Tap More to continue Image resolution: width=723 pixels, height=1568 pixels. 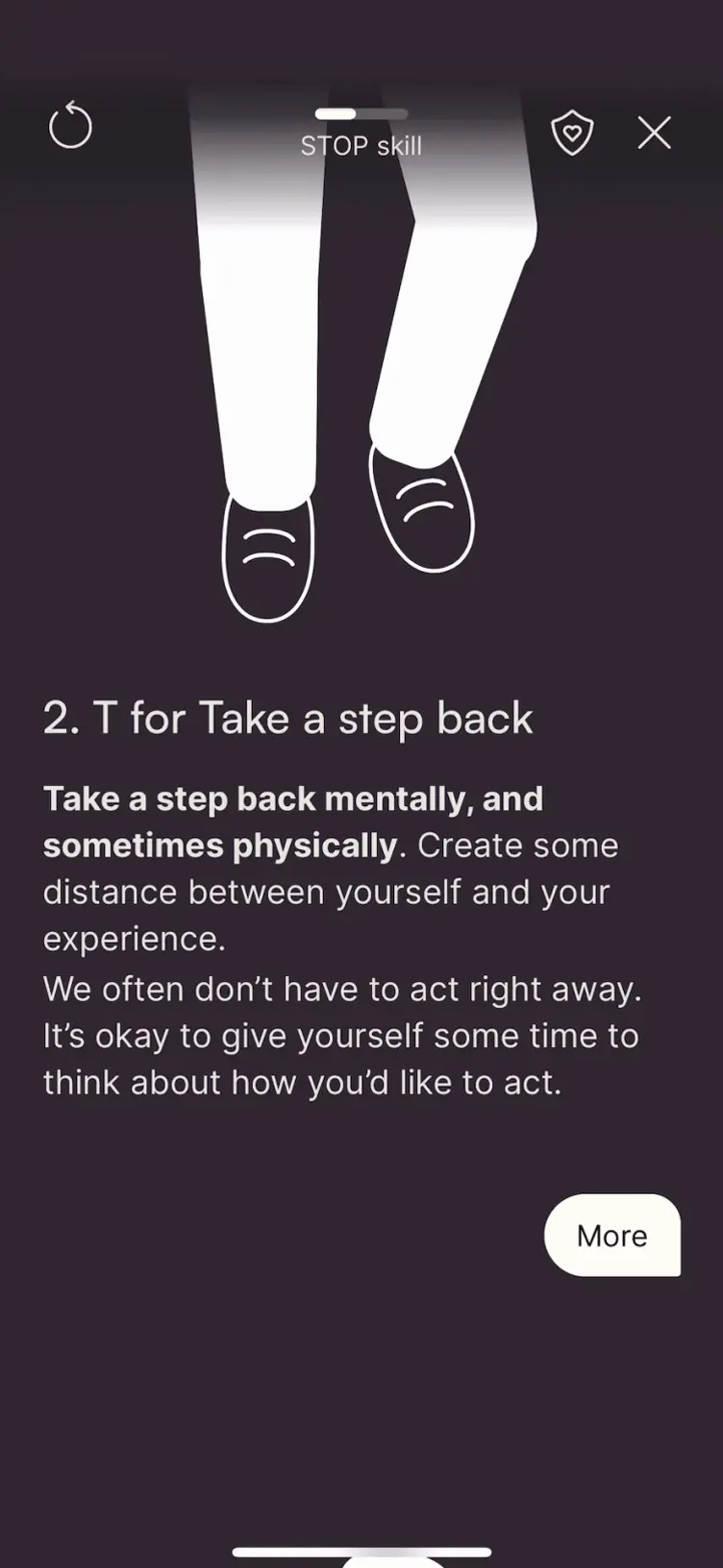click(611, 1236)
